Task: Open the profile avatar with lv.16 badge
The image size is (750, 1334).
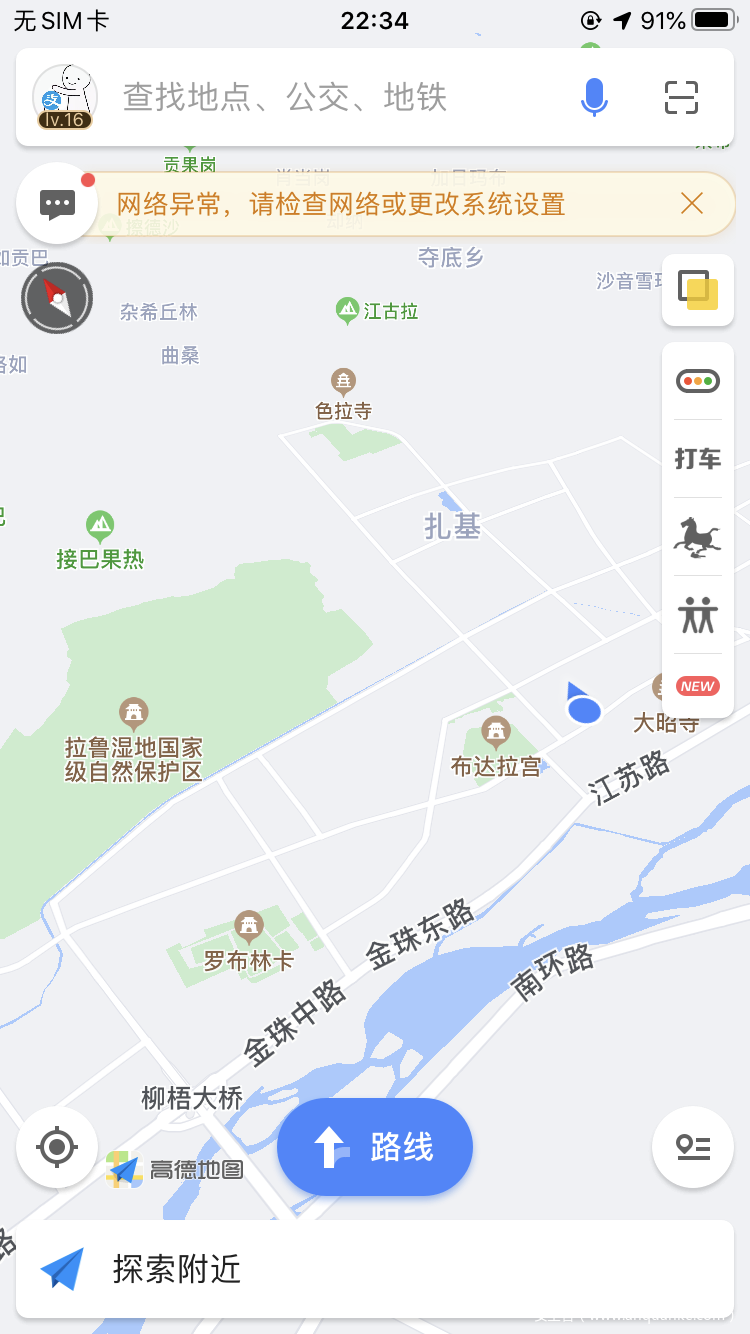Action: (65, 98)
